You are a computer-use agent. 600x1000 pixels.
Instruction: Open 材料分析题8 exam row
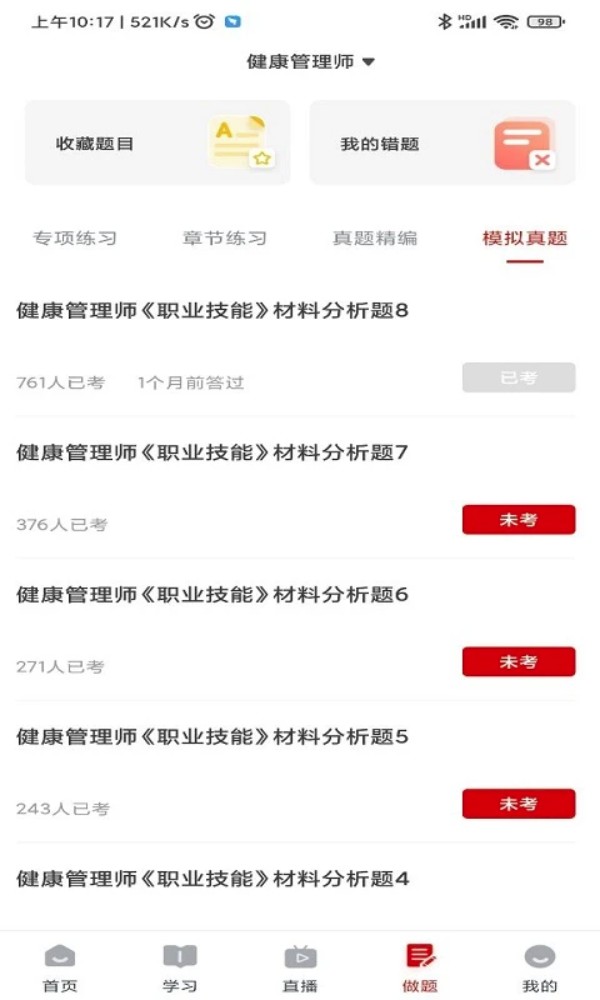click(213, 311)
